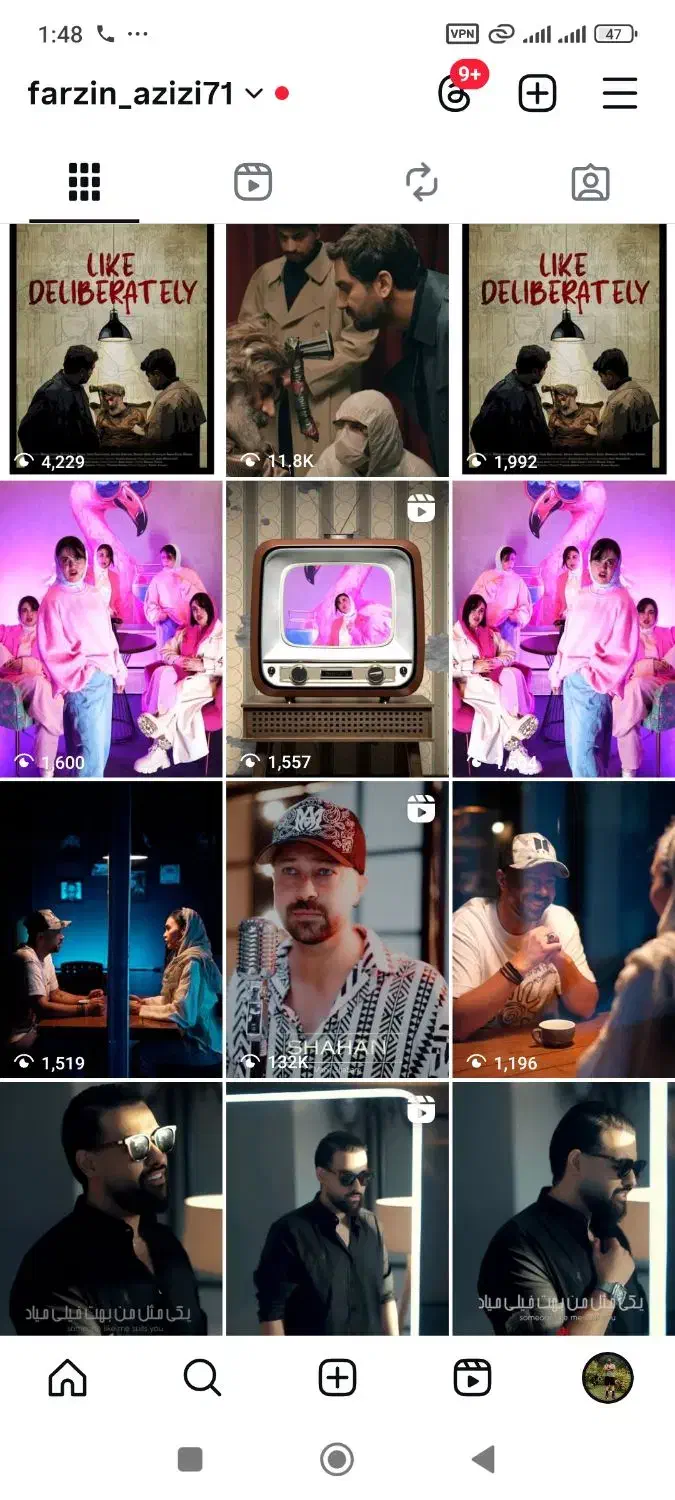Open the hamburger settings menu
The image size is (675, 1500).
click(620, 94)
